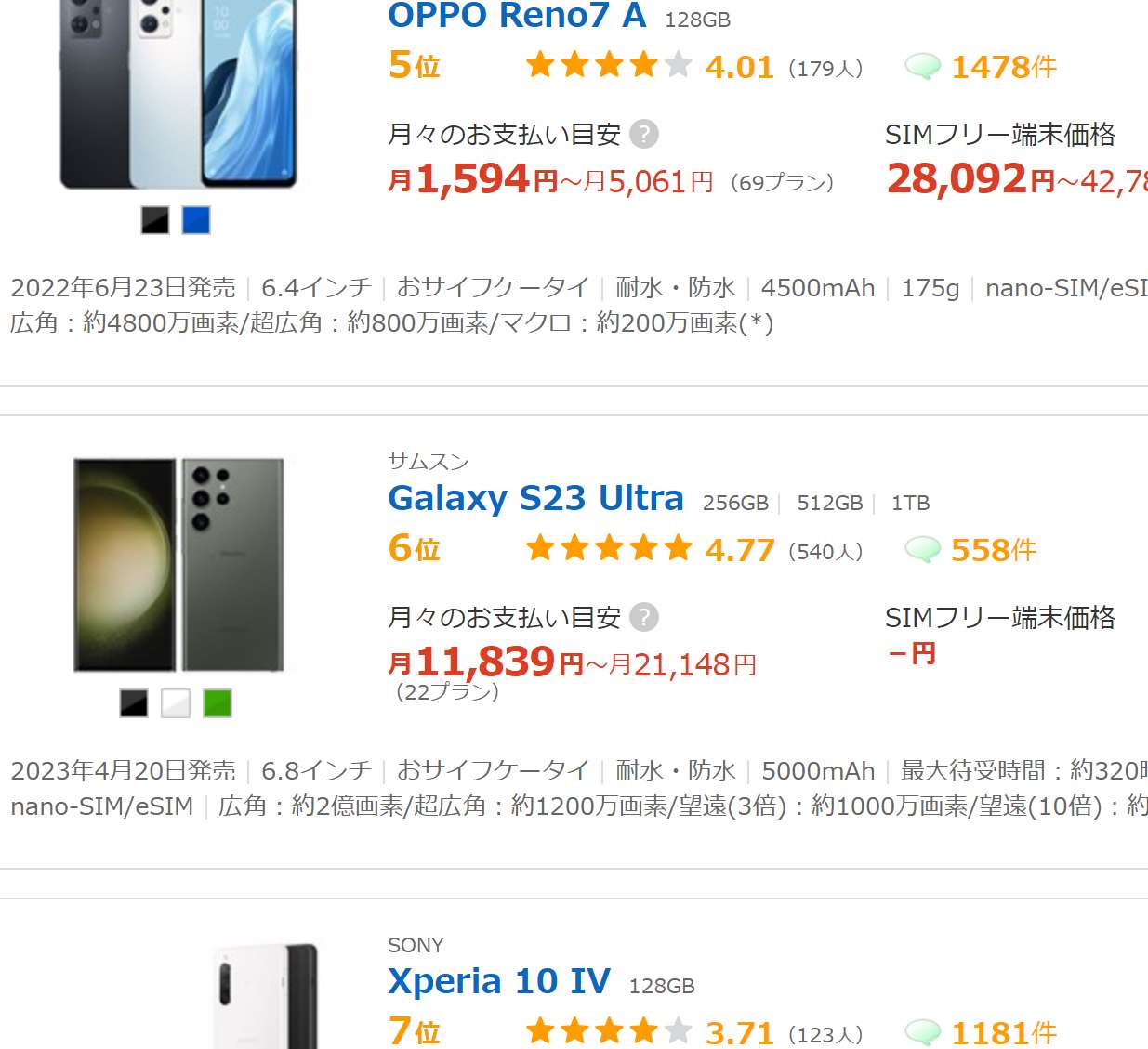Image resolution: width=1148 pixels, height=1049 pixels.
Task: Choose the 512GB variant of Galaxy S23 Ultra
Action: pos(829,504)
